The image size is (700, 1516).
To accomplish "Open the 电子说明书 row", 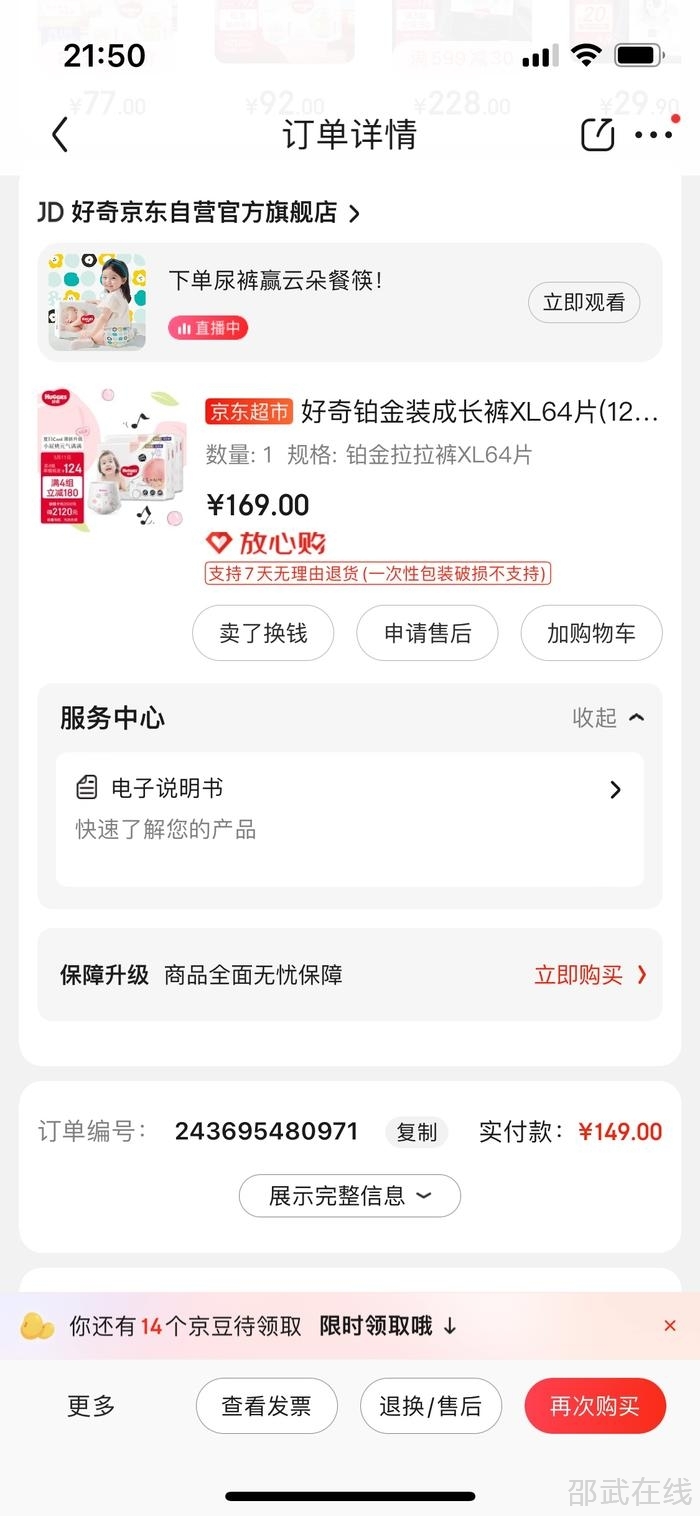I will 349,807.
